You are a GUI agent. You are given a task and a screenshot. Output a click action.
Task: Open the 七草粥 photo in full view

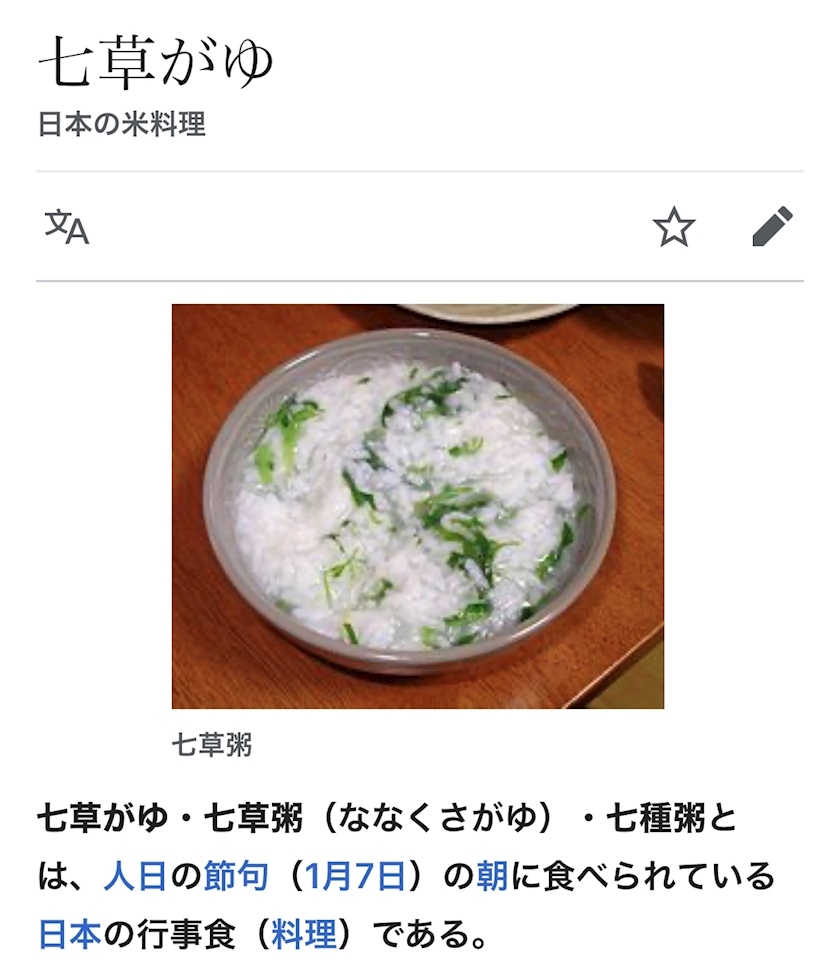418,506
